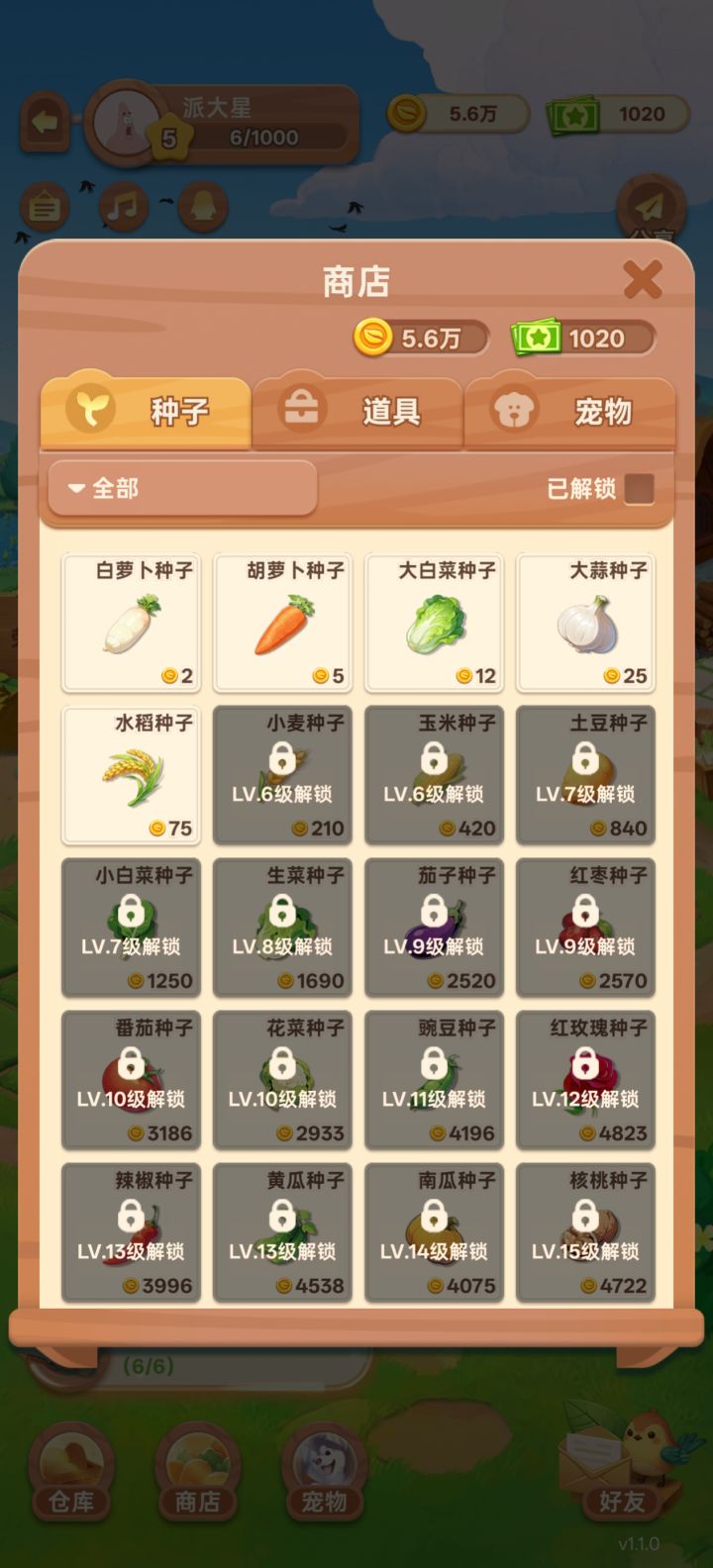Switch to the 宠物 shop tab
The width and height of the screenshot is (713, 1568).
[571, 413]
